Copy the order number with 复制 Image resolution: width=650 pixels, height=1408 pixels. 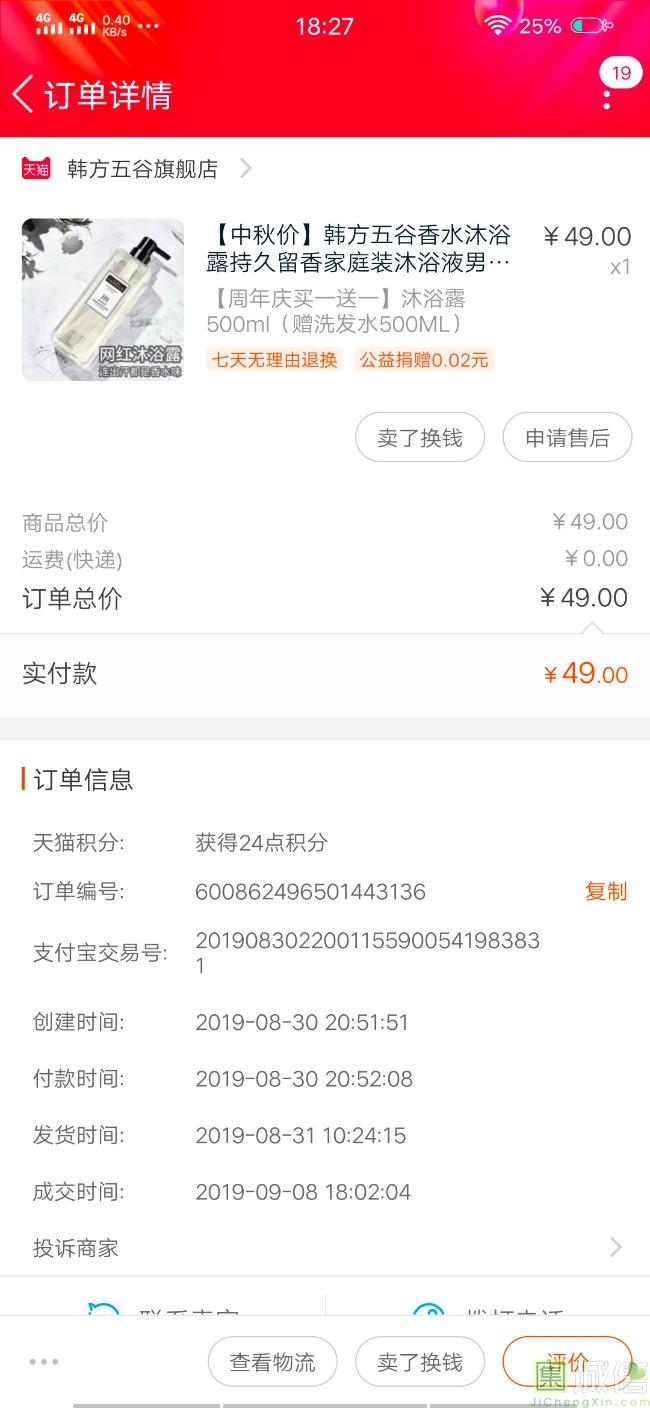[x=605, y=891]
